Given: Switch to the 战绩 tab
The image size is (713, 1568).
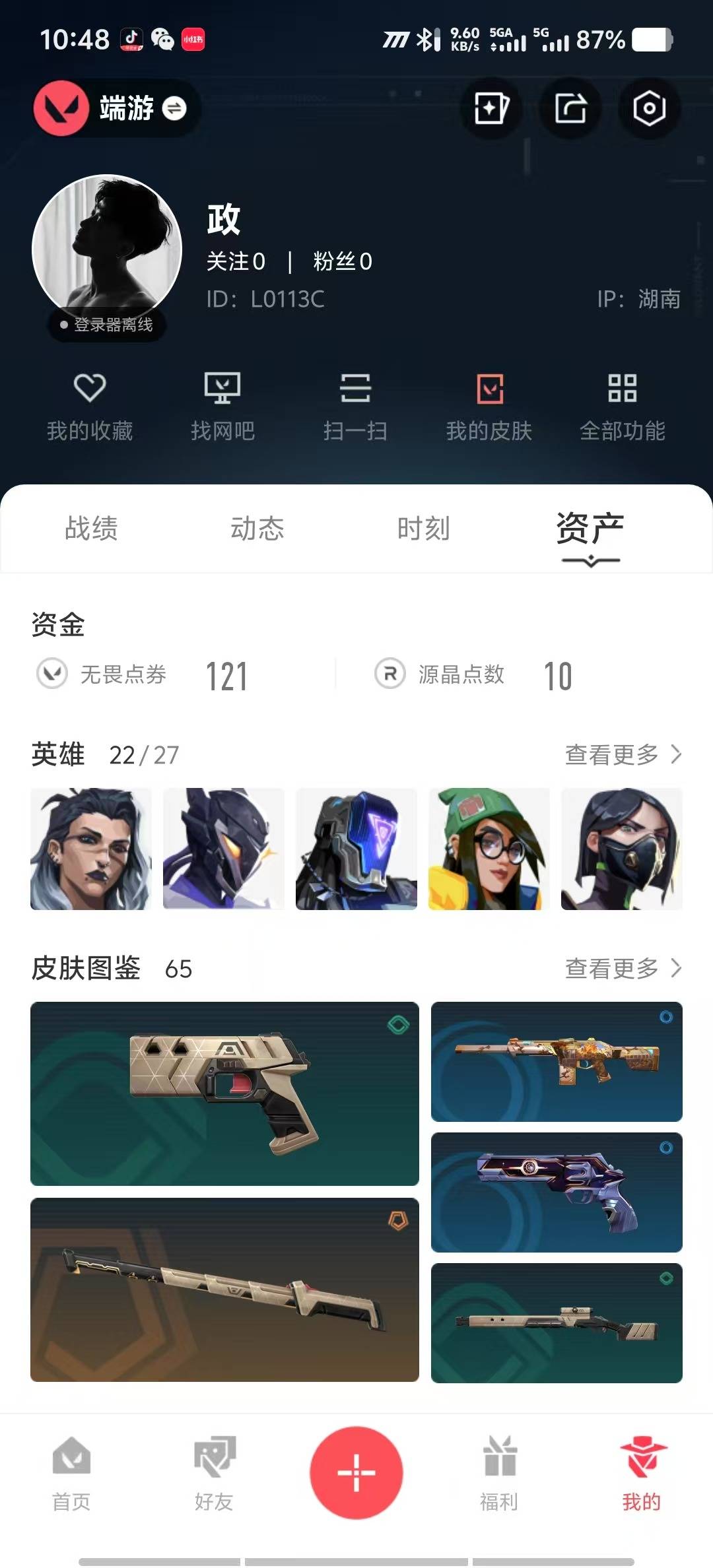Looking at the screenshot, I should tap(91, 529).
